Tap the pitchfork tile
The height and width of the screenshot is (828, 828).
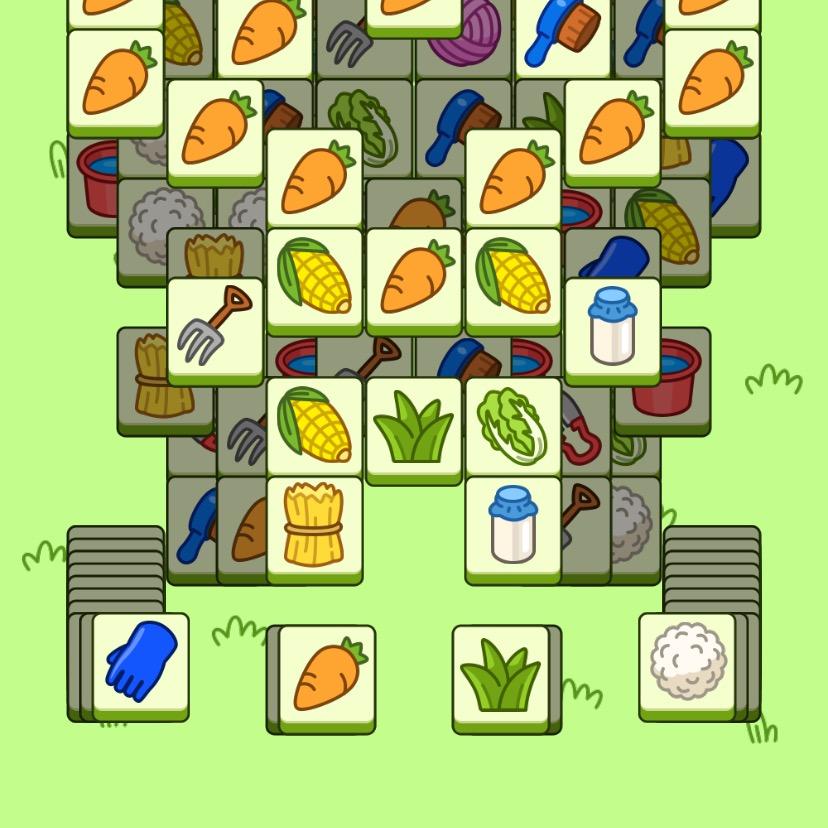tap(214, 328)
